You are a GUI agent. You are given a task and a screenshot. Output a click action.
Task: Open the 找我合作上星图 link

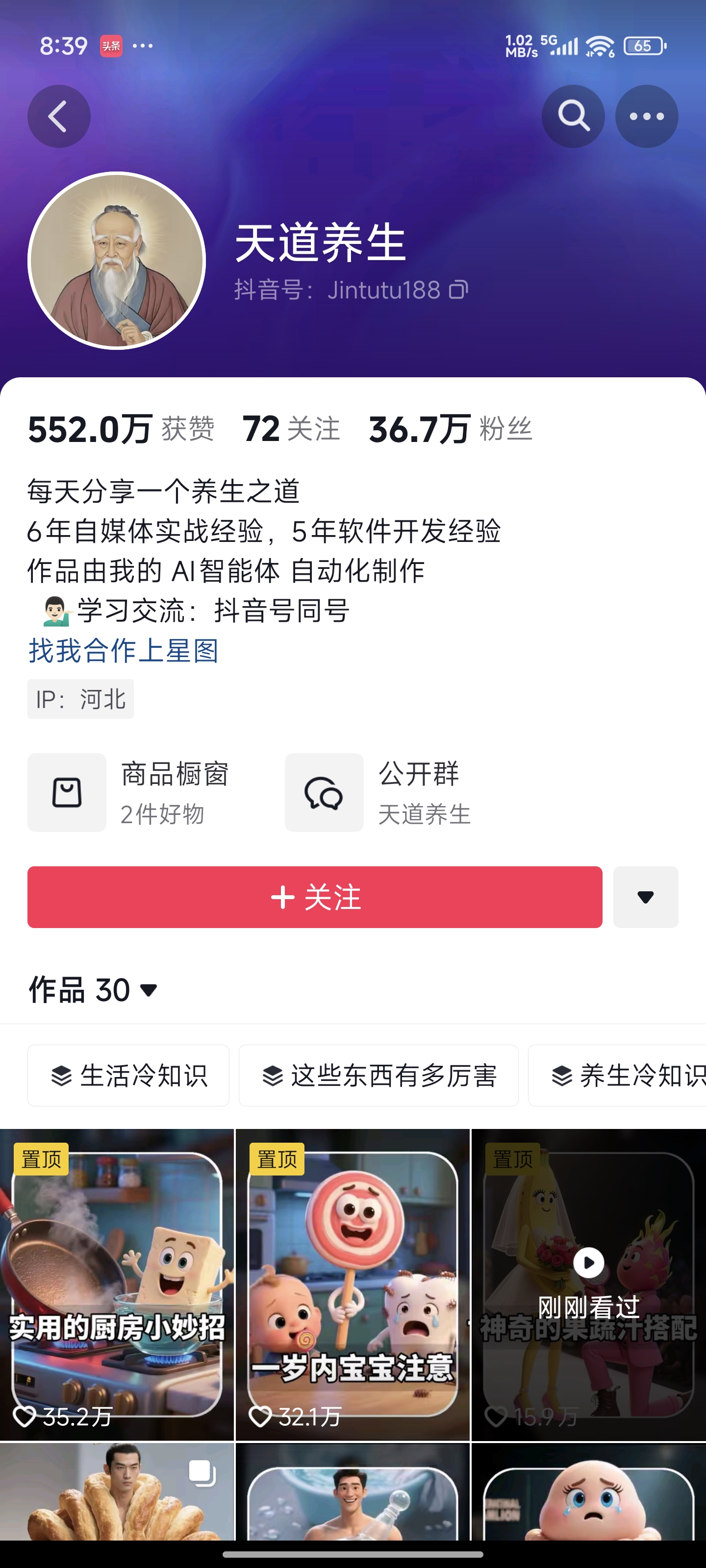point(124,651)
